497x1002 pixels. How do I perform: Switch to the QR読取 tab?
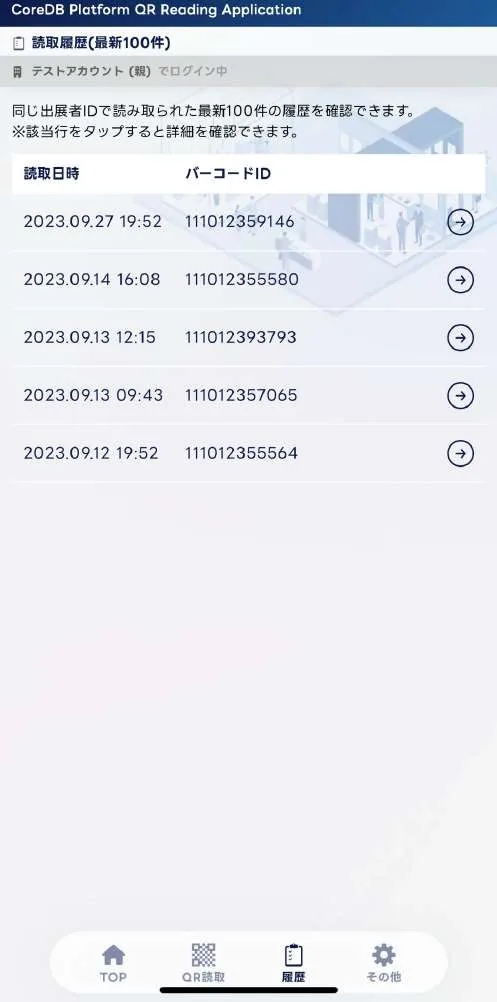(203, 963)
